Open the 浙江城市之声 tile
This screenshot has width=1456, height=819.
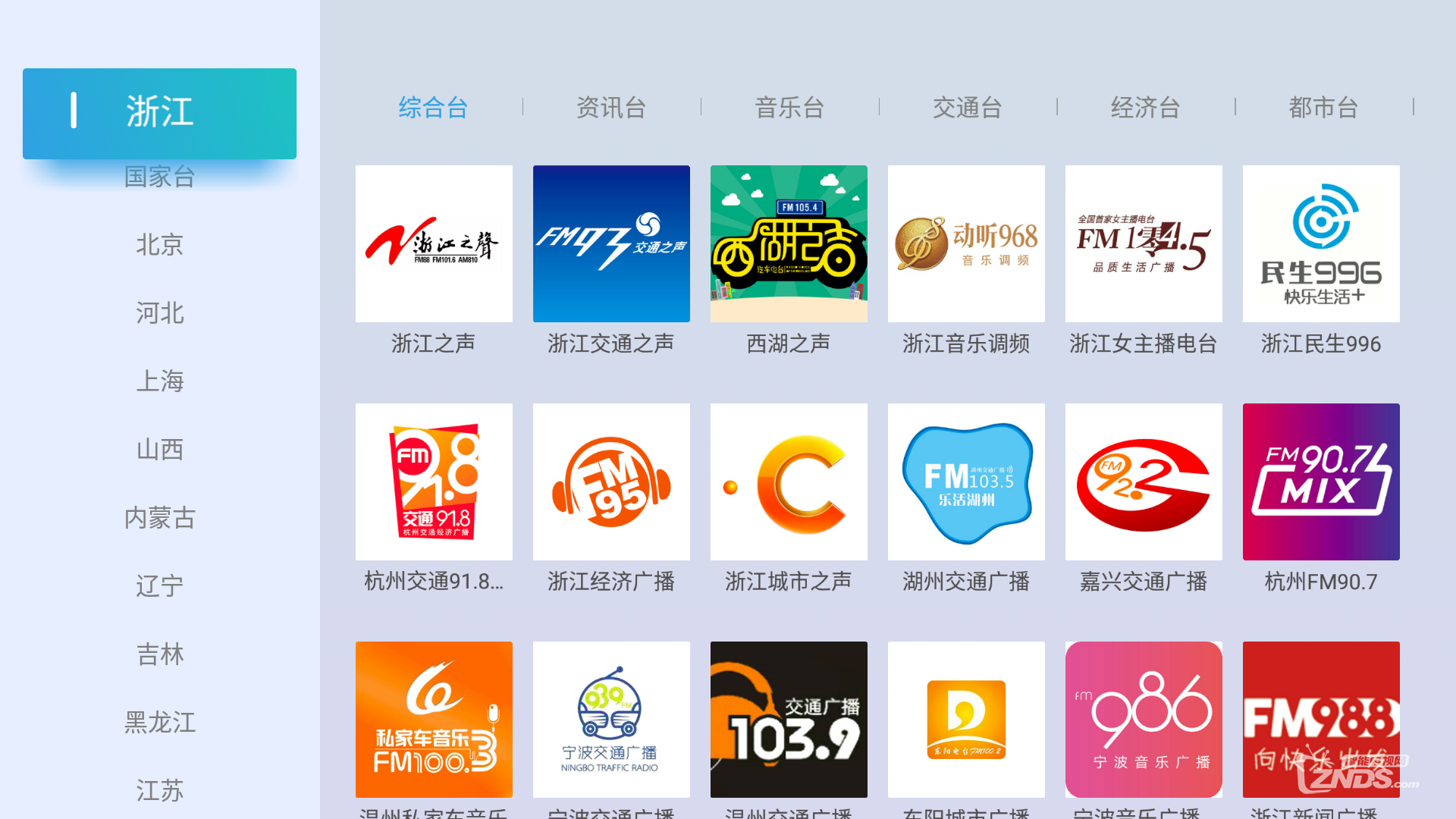point(789,482)
